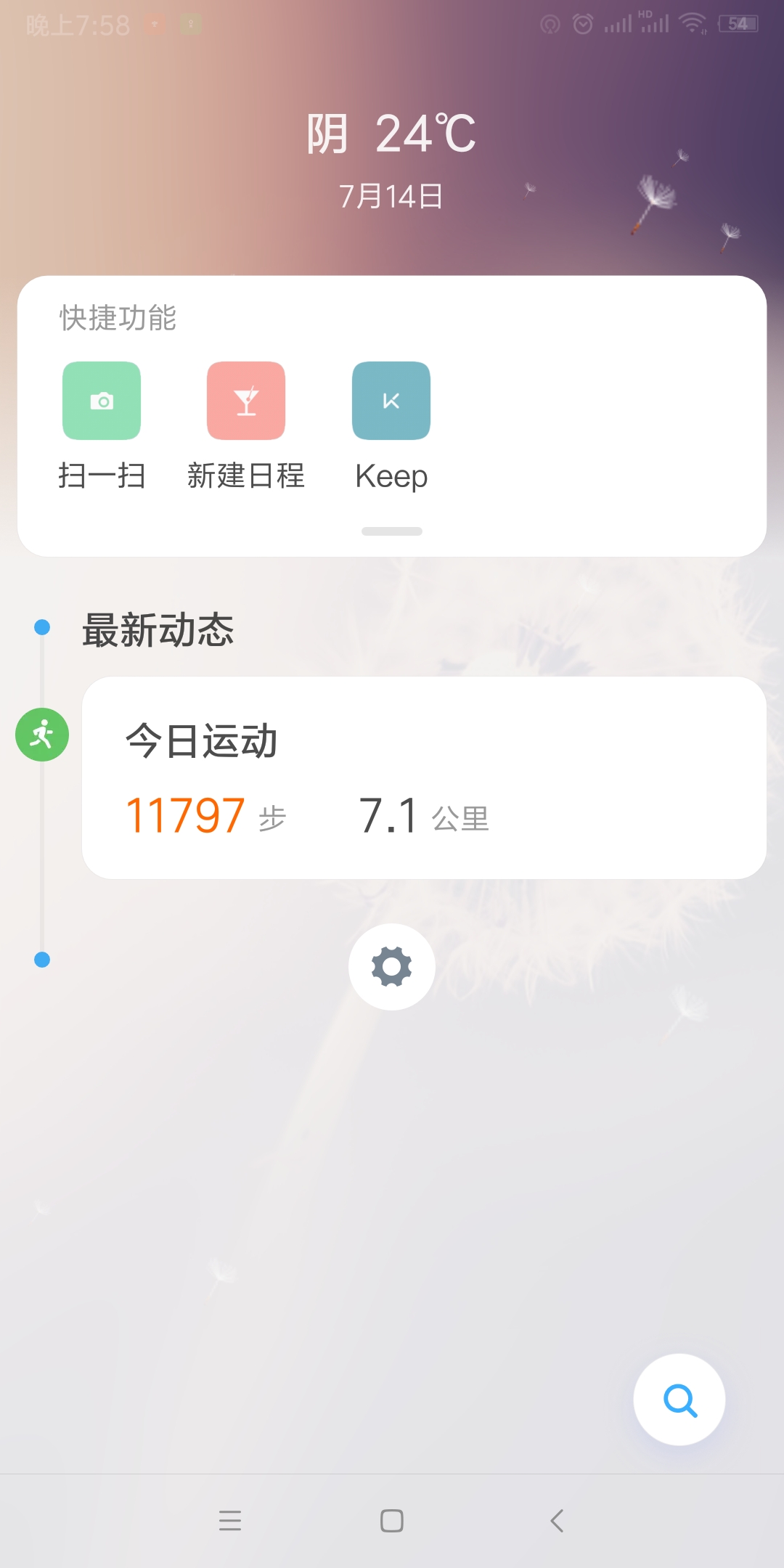Open the 今日运动 step card

(x=424, y=777)
